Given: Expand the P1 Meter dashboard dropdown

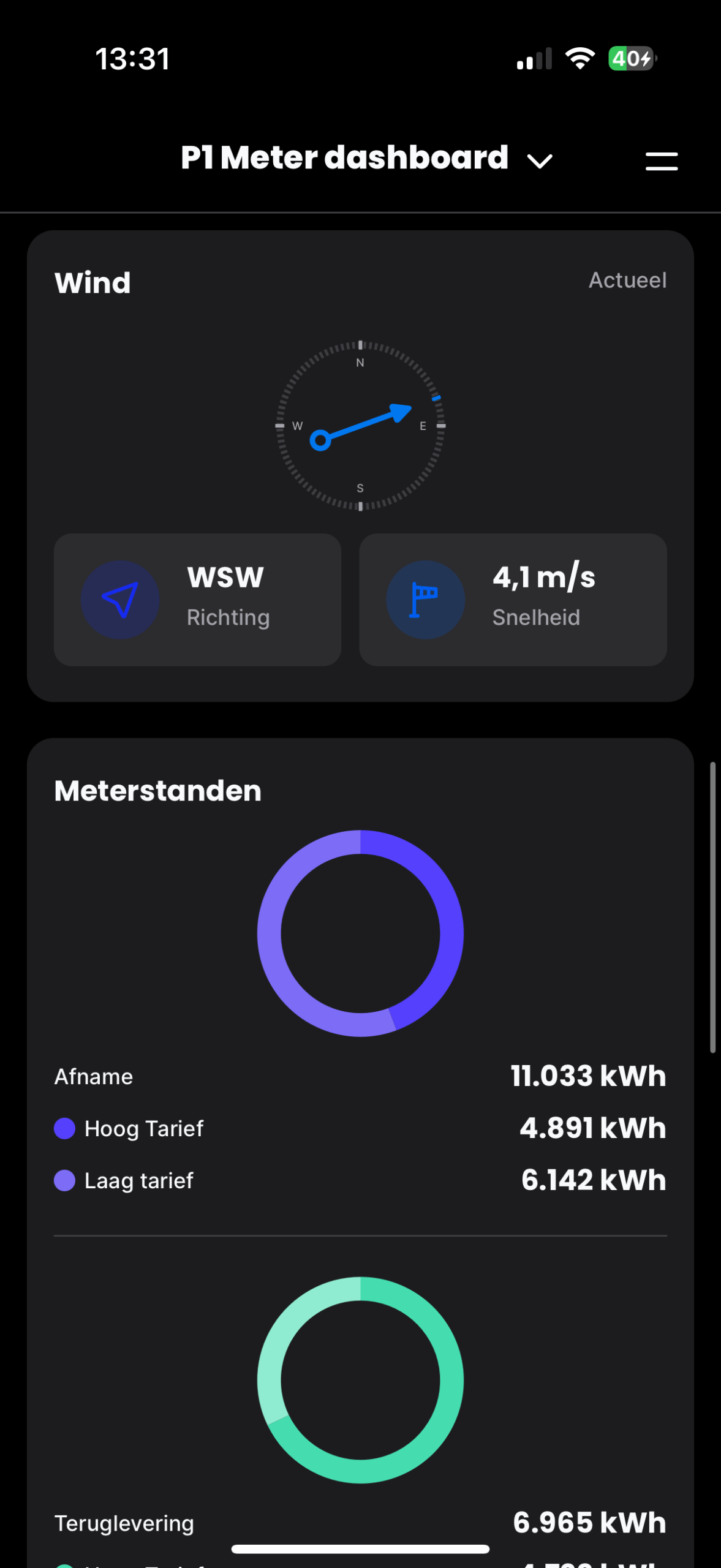Looking at the screenshot, I should click(x=540, y=160).
